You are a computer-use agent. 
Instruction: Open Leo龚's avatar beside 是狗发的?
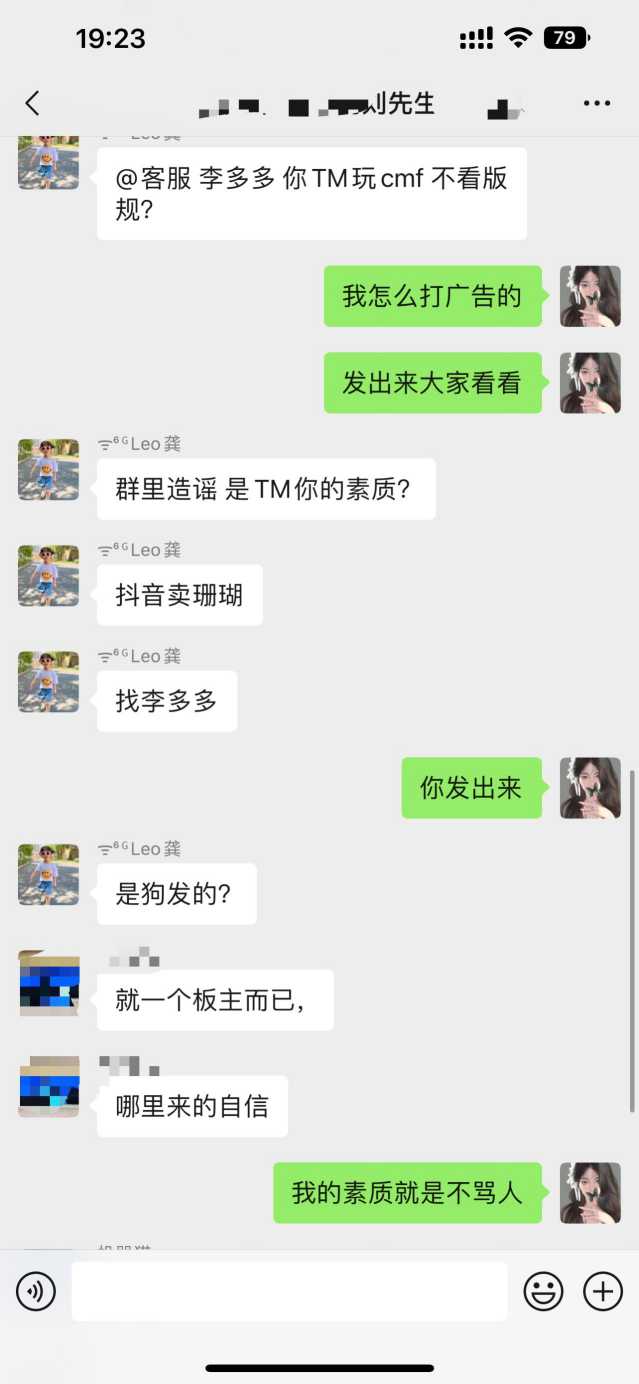[x=48, y=875]
